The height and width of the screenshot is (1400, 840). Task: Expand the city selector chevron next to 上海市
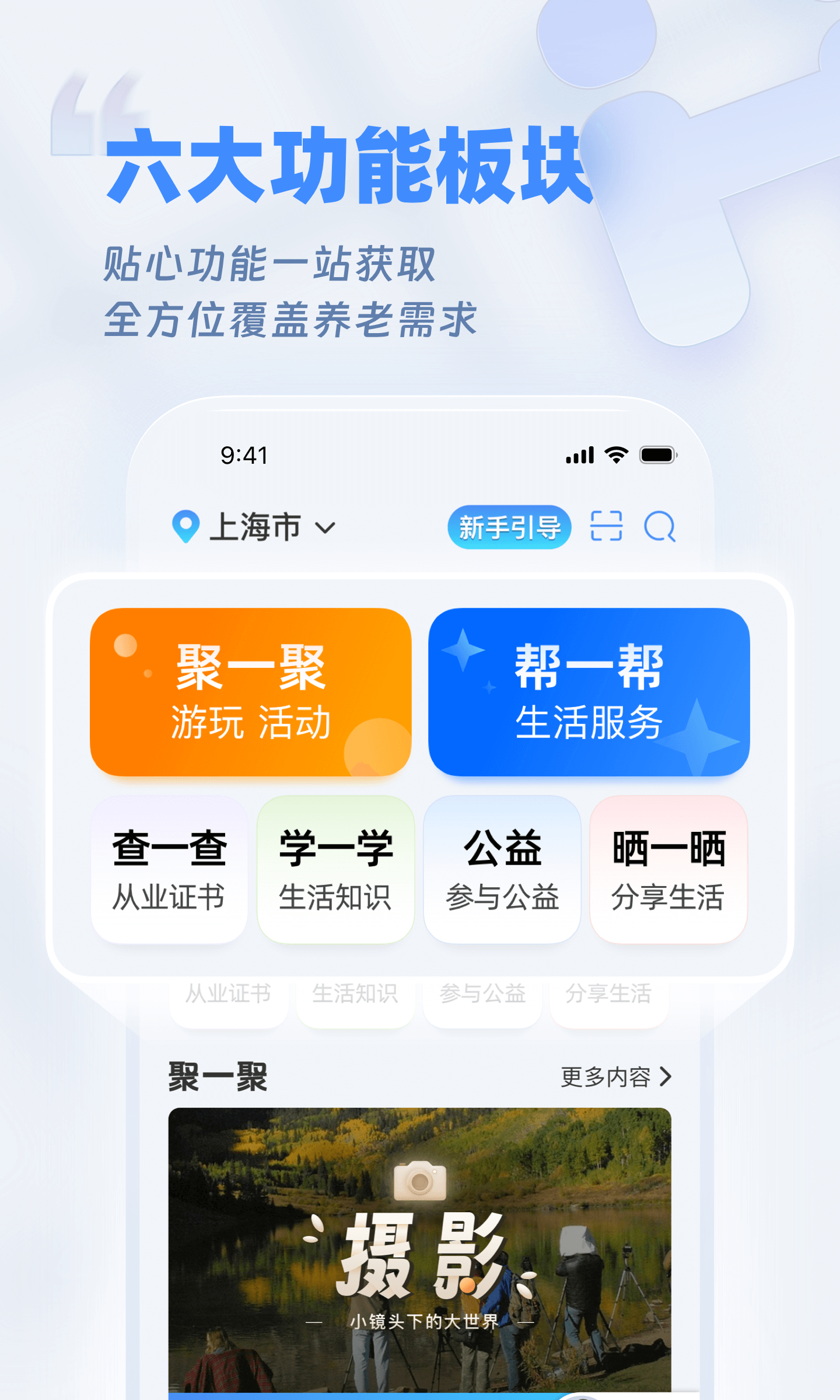point(326,528)
